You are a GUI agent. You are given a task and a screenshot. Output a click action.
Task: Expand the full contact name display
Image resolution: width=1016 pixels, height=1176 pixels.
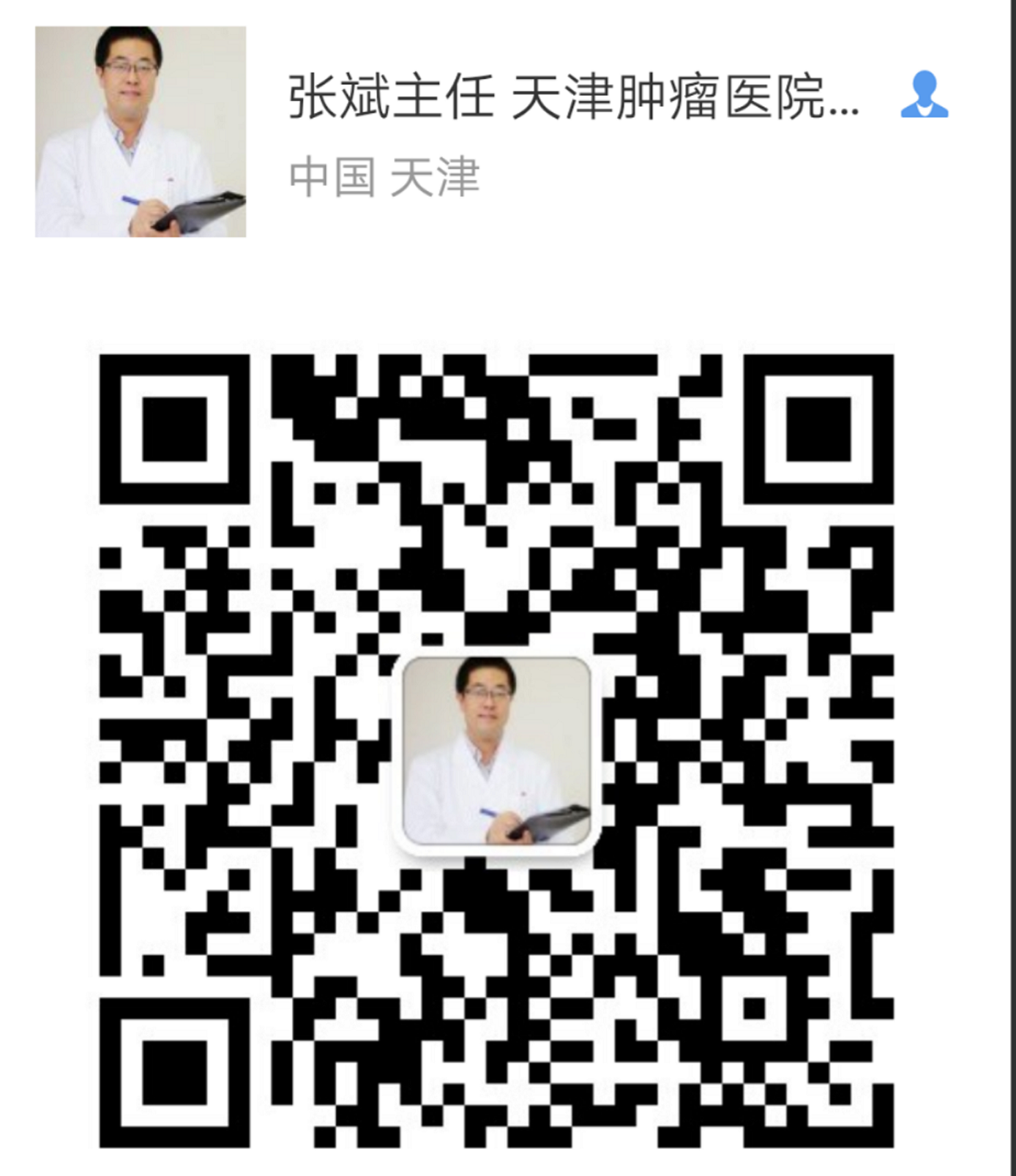point(571,95)
